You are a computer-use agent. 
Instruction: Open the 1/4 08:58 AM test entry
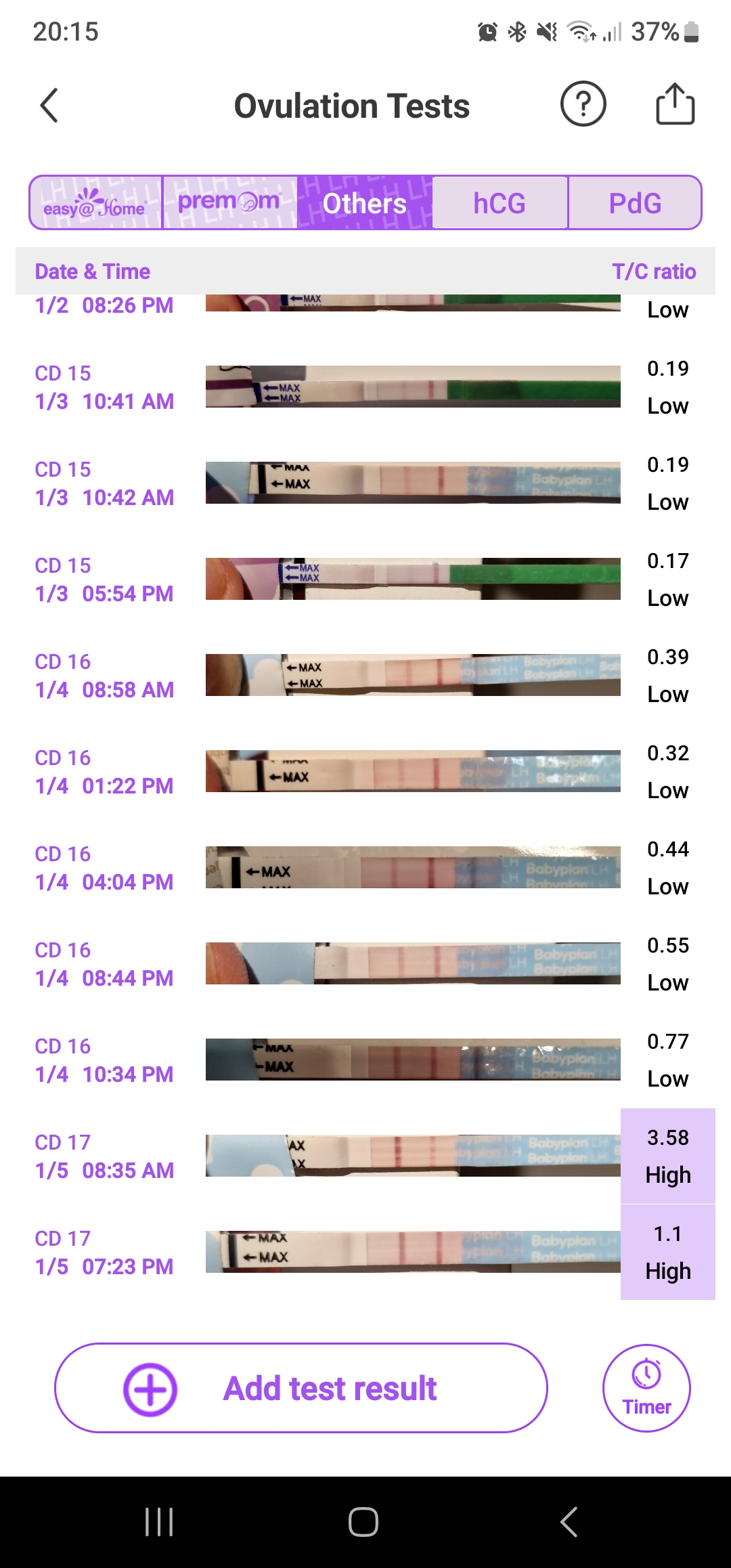click(365, 676)
